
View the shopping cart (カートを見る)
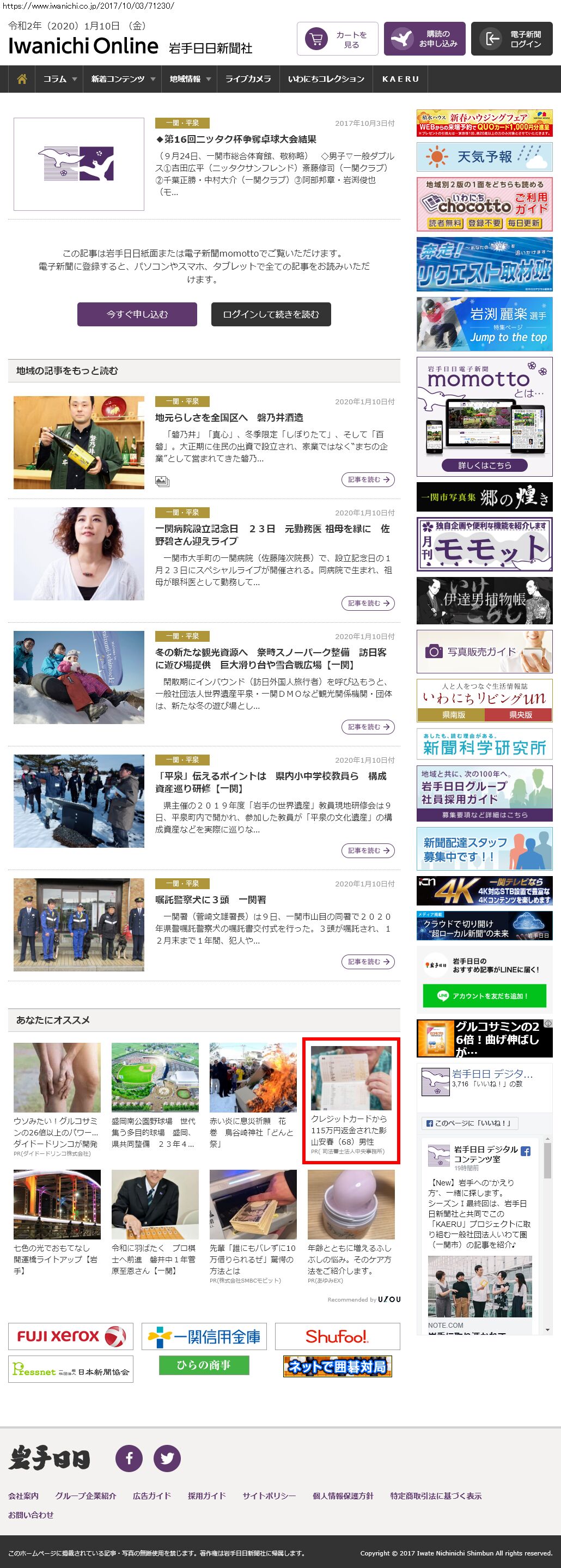[338, 39]
